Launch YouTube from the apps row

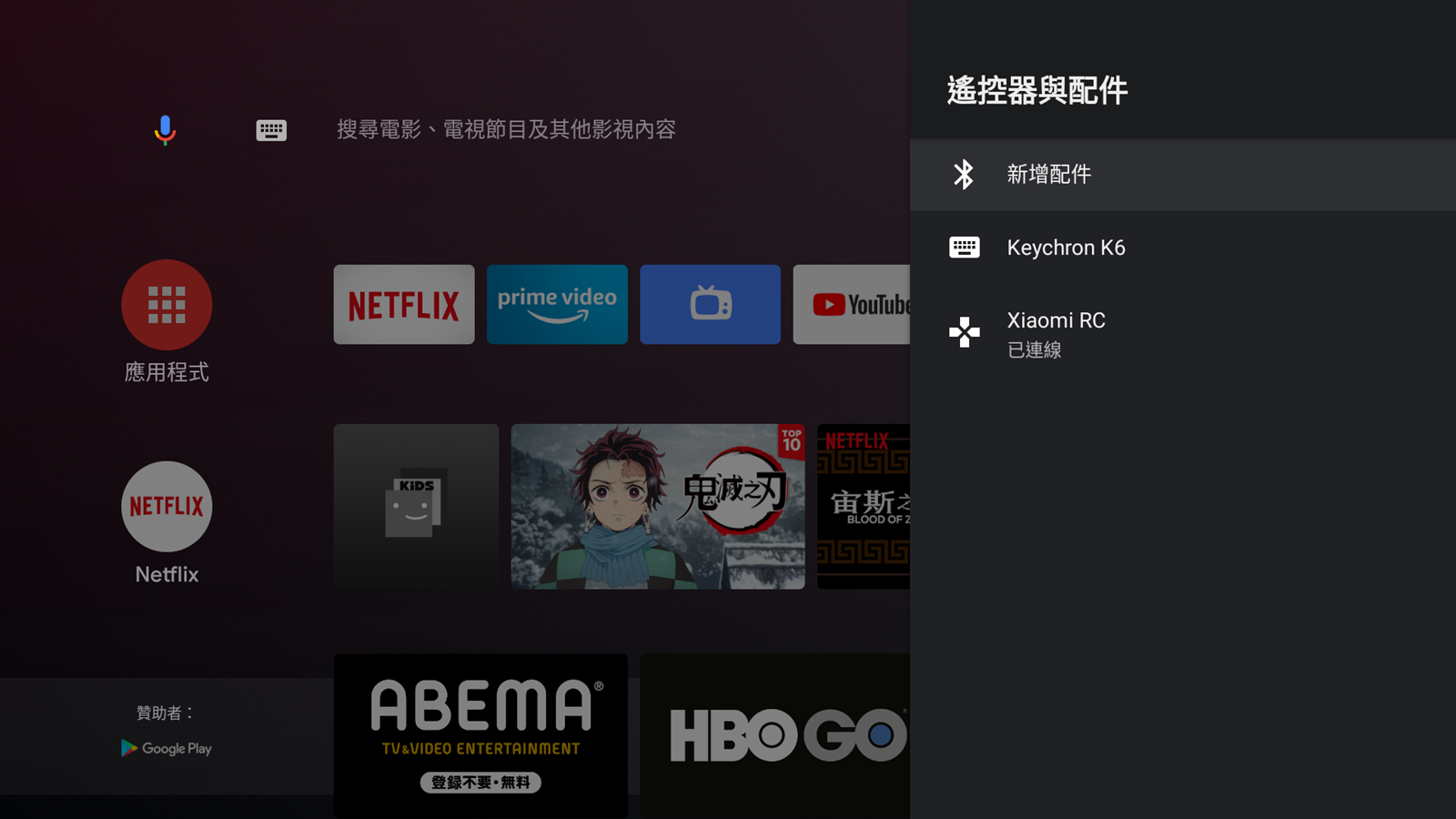[852, 305]
